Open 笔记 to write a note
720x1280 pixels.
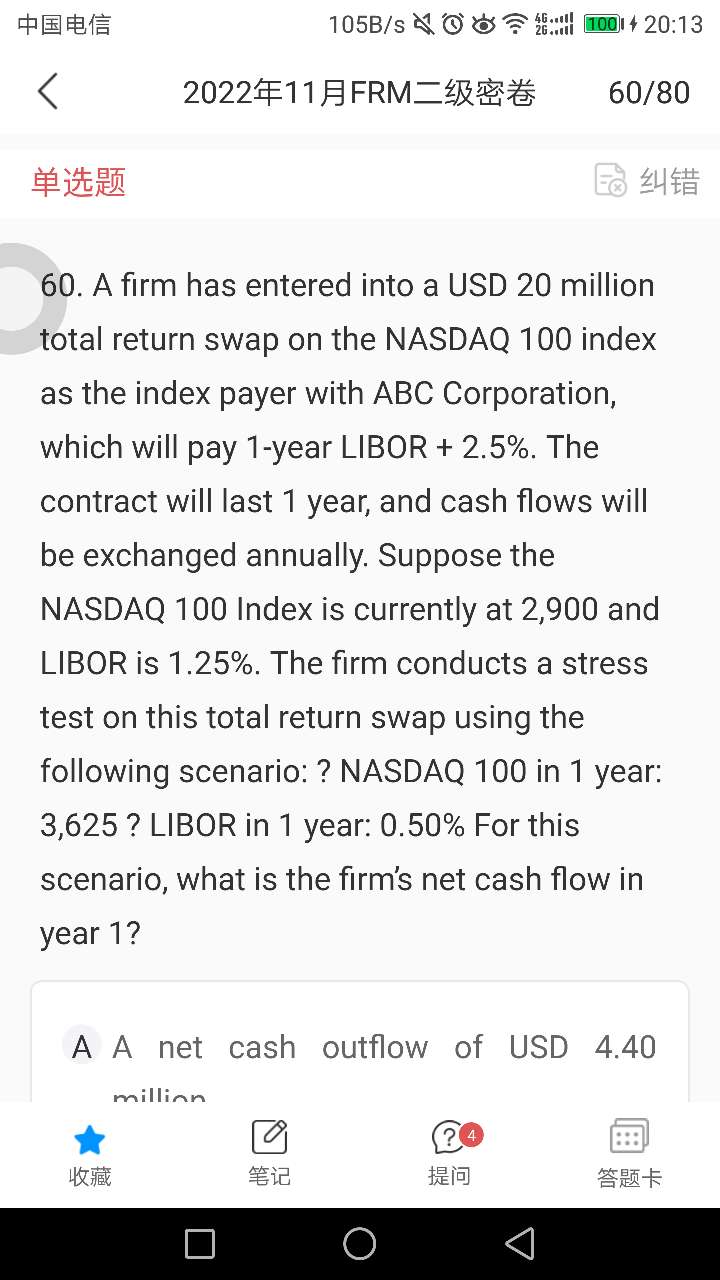pos(269,1153)
